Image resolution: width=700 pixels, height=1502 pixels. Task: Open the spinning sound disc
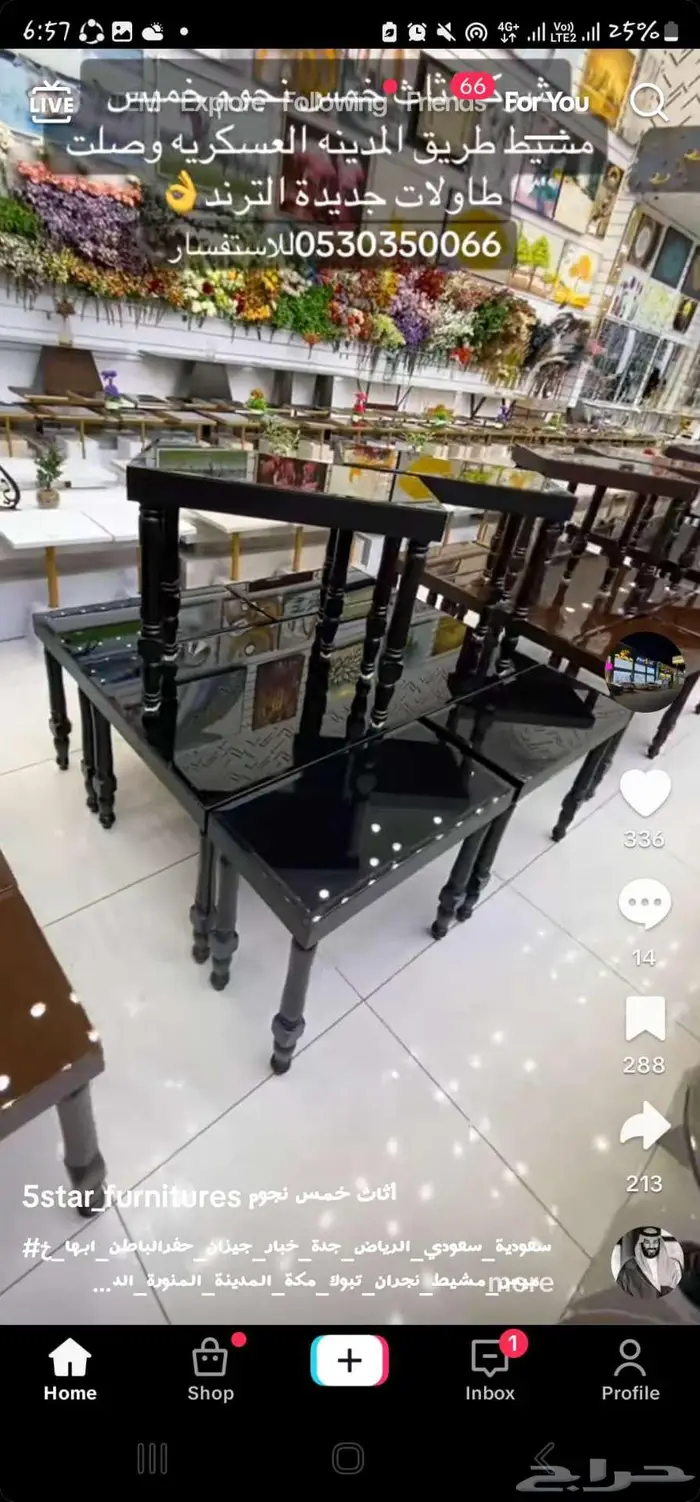pyautogui.click(x=647, y=1262)
